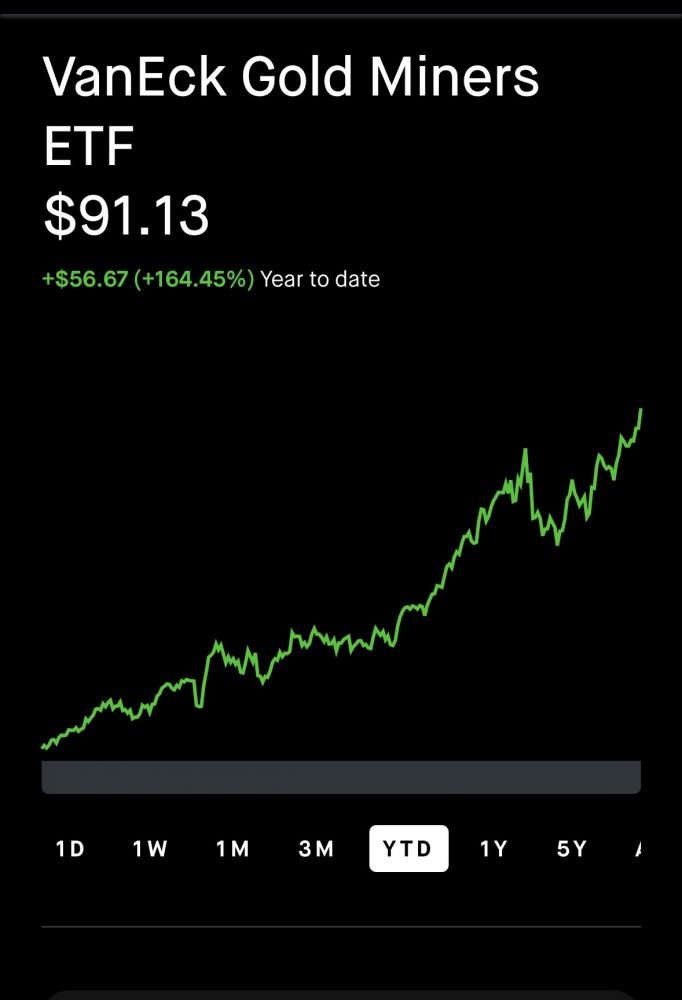Select the 1W time range

point(150,849)
